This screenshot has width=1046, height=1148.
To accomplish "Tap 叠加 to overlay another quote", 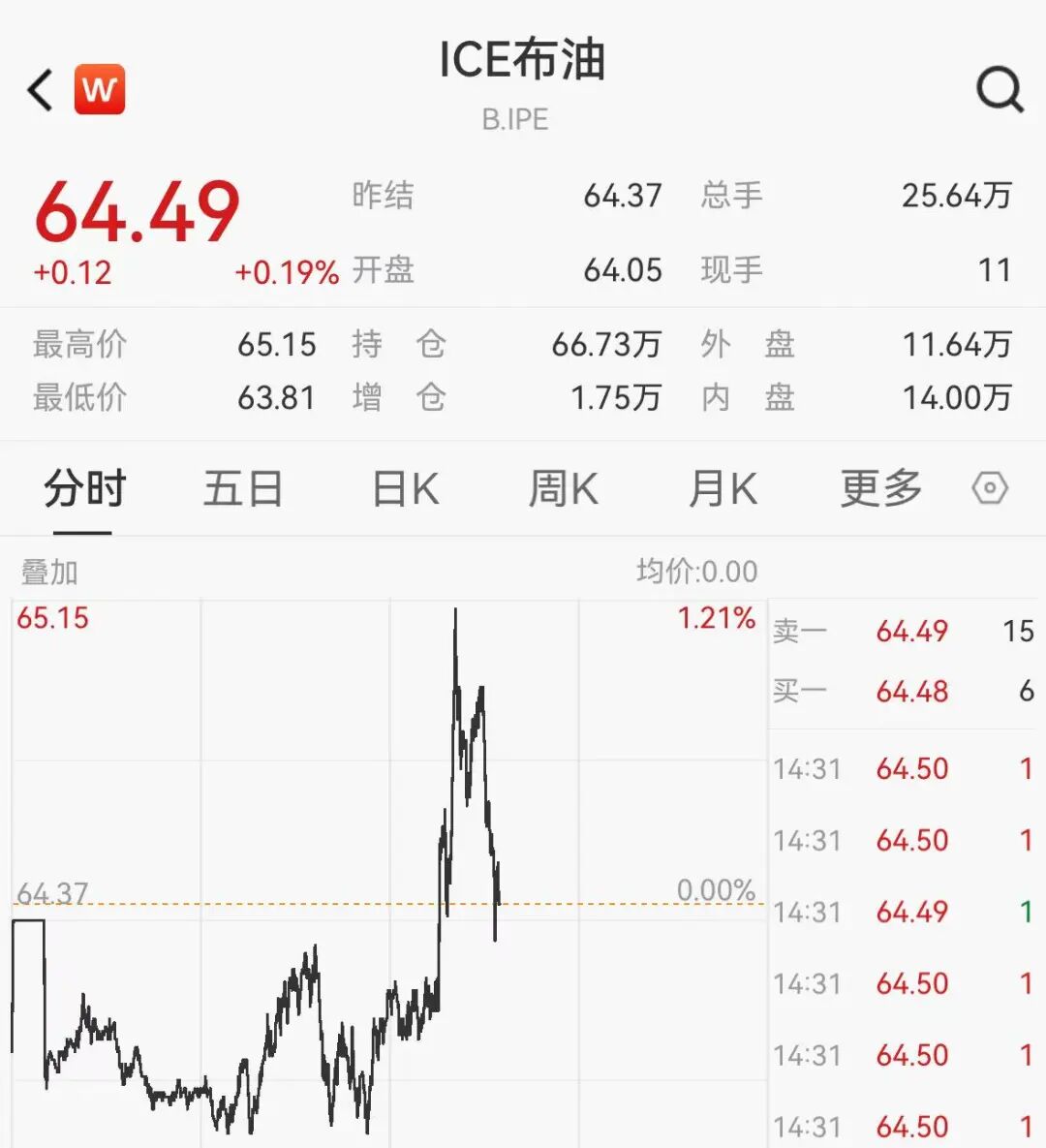I will (49, 573).
